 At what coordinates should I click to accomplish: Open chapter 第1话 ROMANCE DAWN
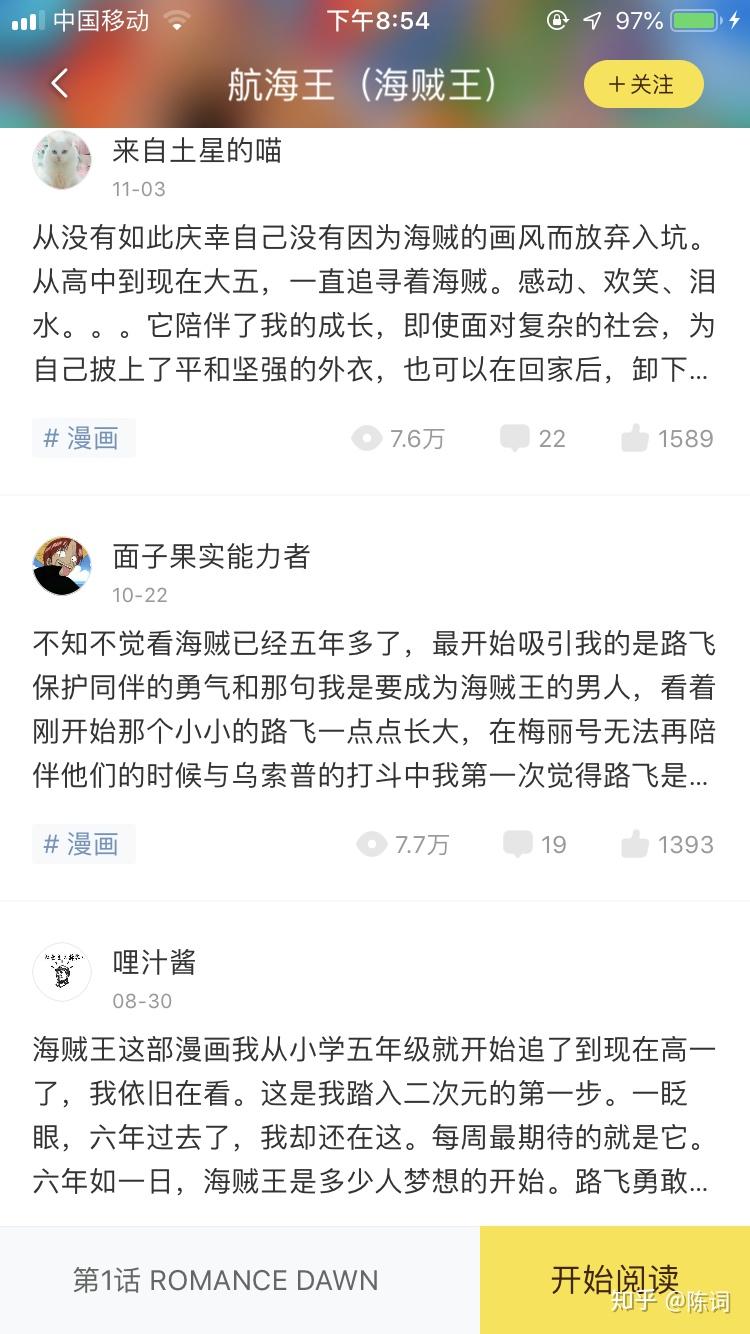pyautogui.click(x=226, y=1280)
